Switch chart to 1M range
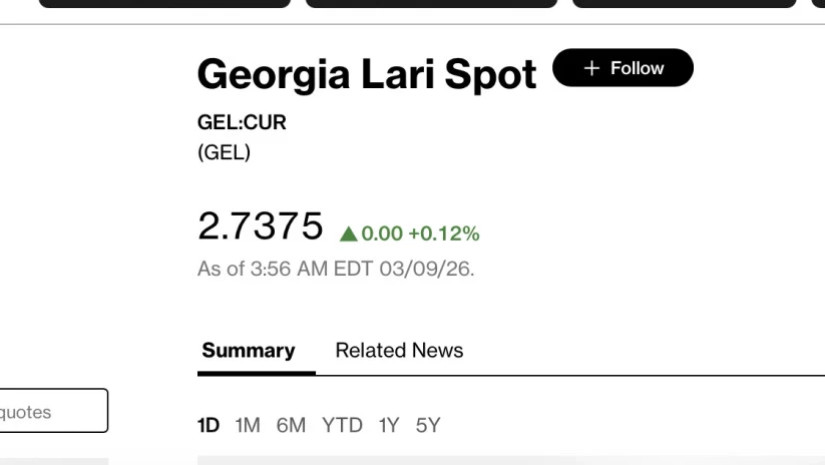Screen dimensions: 825x465 pyautogui.click(x=247, y=425)
